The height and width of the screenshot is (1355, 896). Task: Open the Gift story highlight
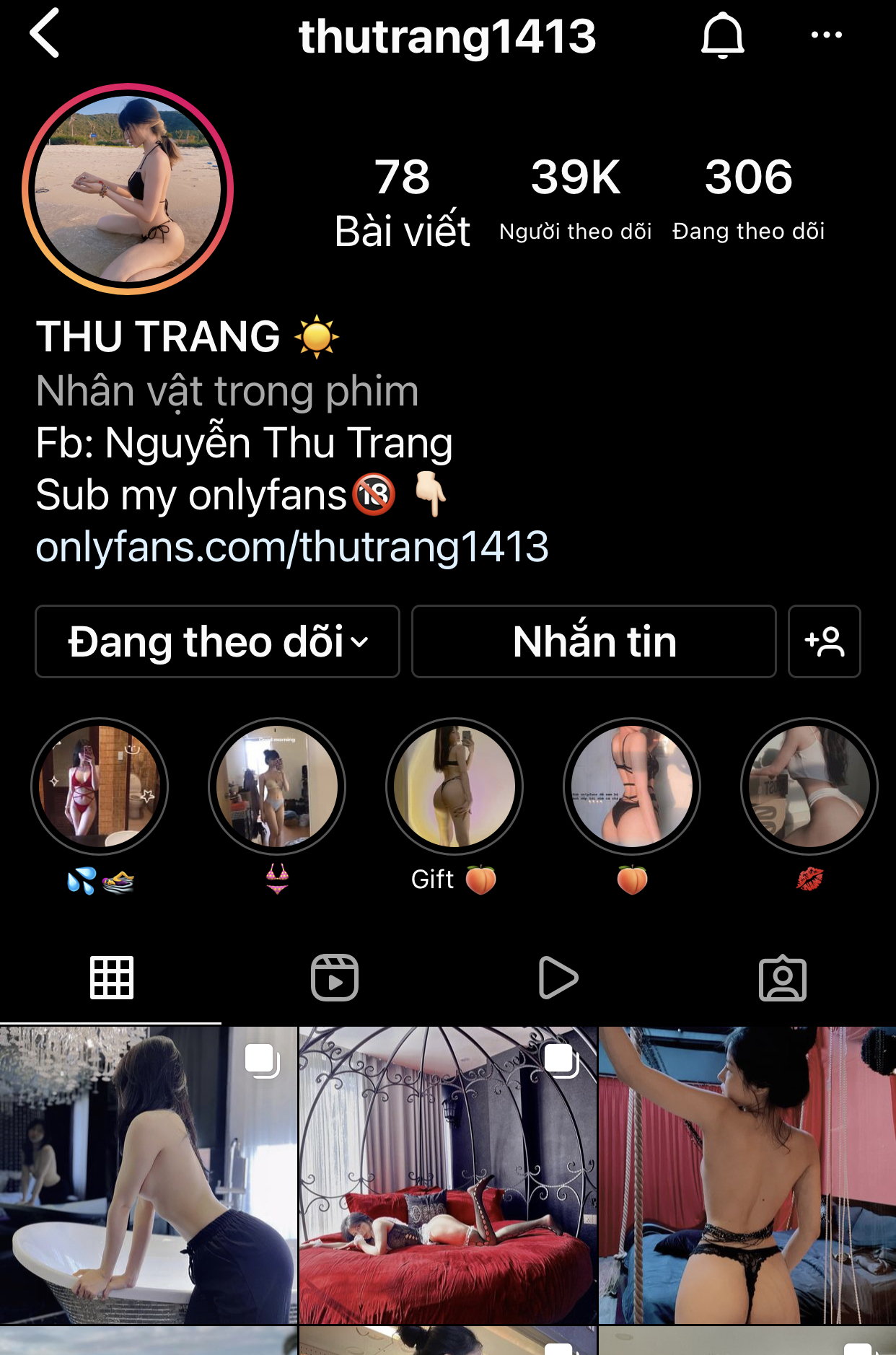454,786
